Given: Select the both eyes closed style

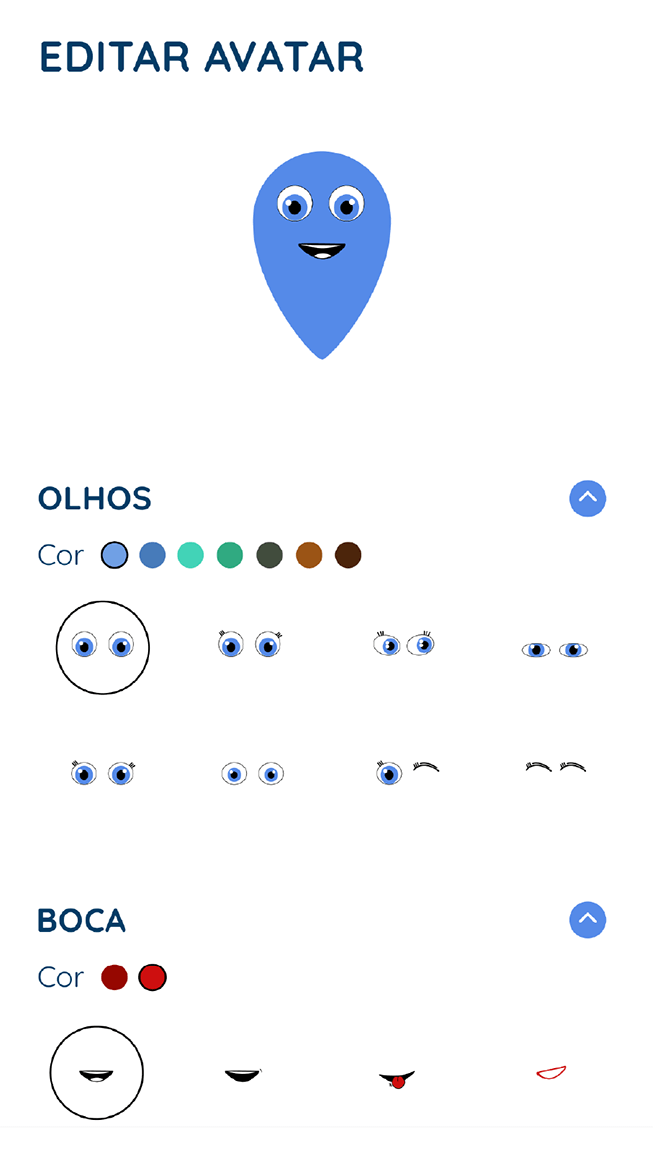Looking at the screenshot, I should point(555,768).
